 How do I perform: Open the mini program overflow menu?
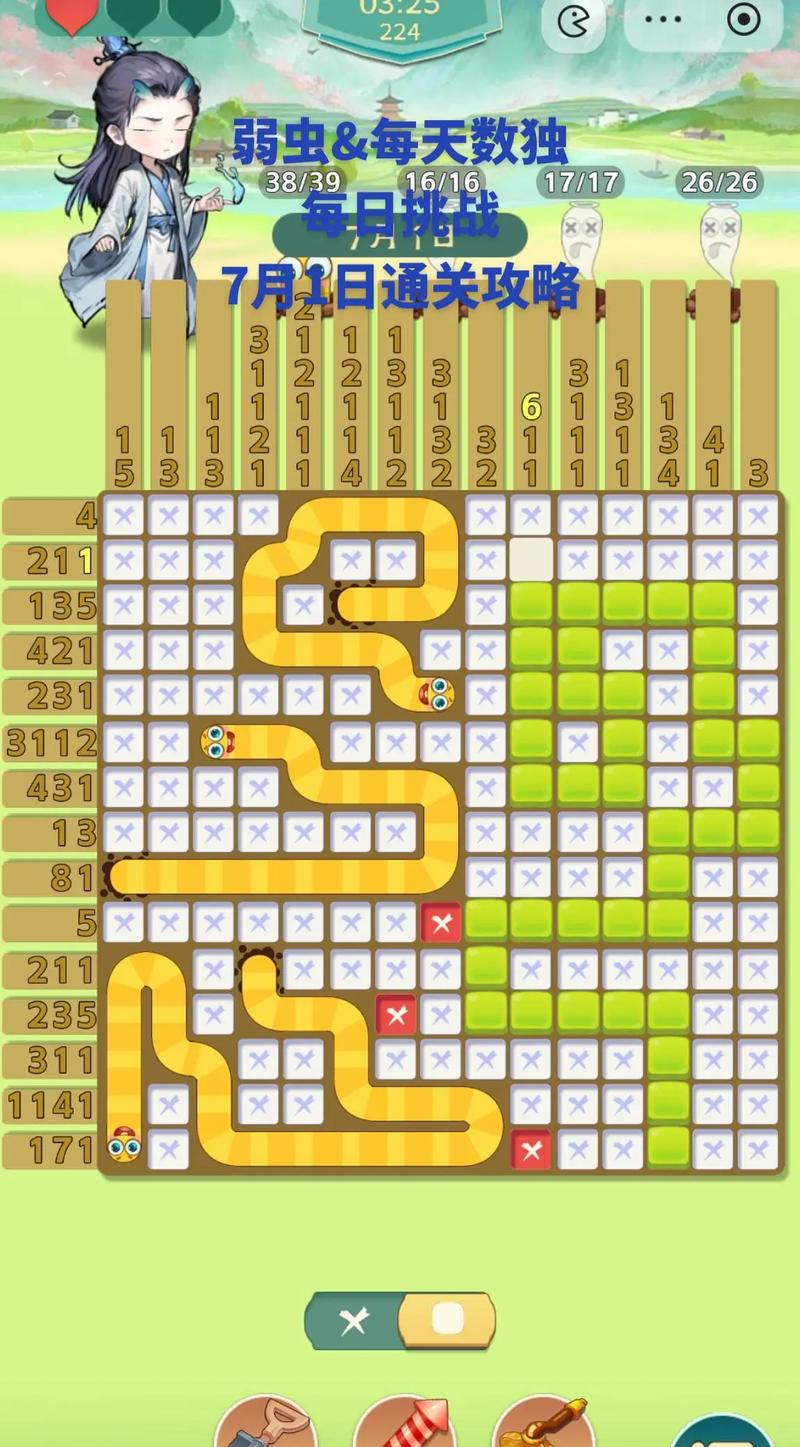pos(662,20)
